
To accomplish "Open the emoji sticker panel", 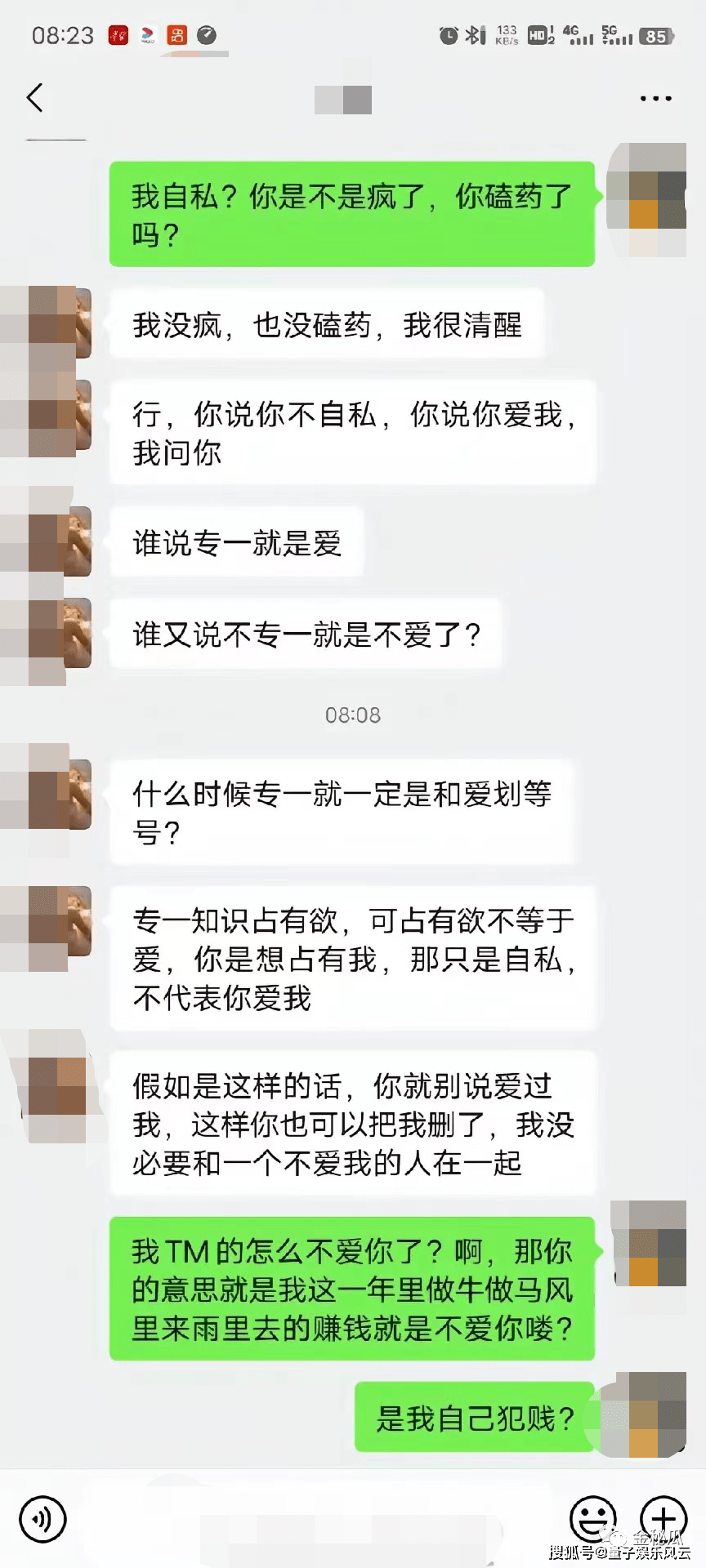I will 592,1518.
